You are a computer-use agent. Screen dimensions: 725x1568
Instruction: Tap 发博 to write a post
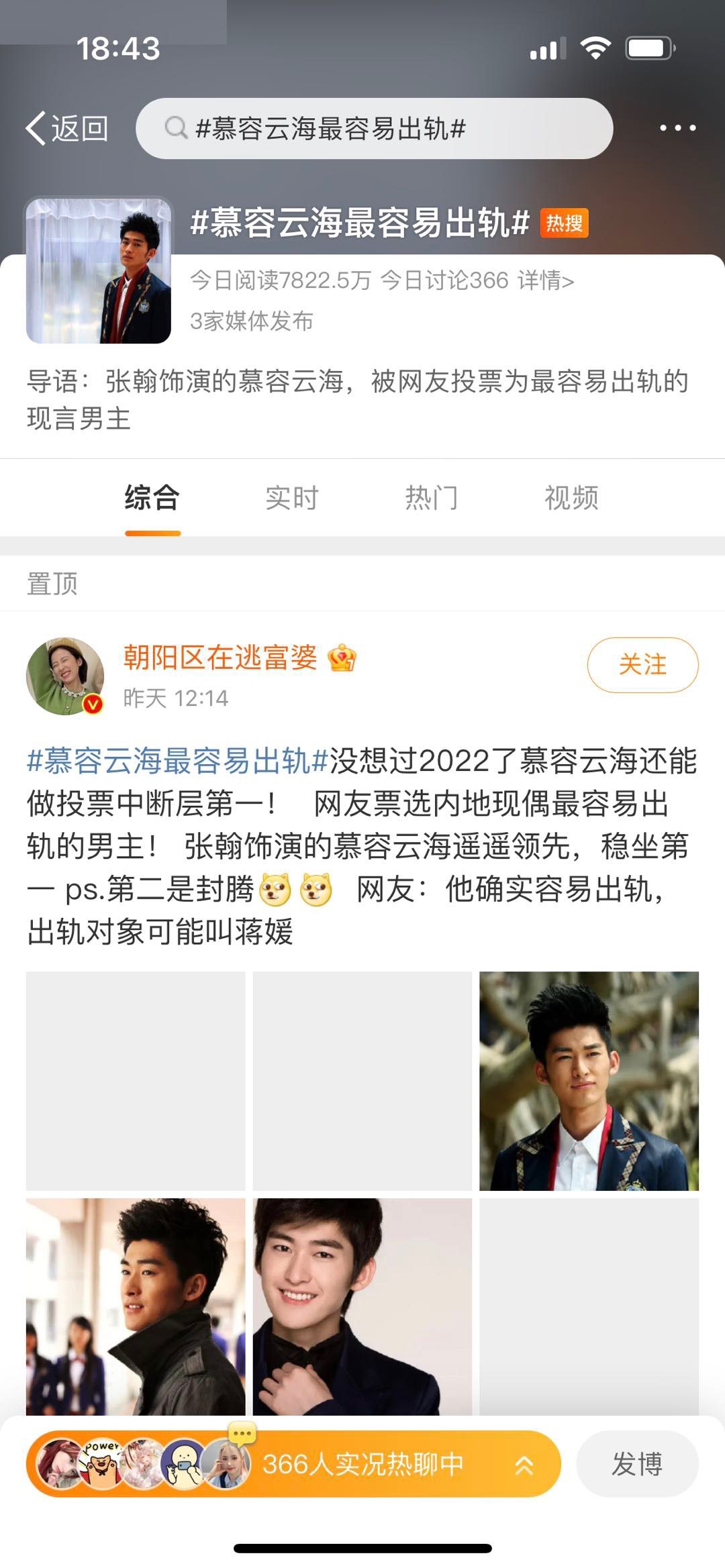pos(636,1464)
